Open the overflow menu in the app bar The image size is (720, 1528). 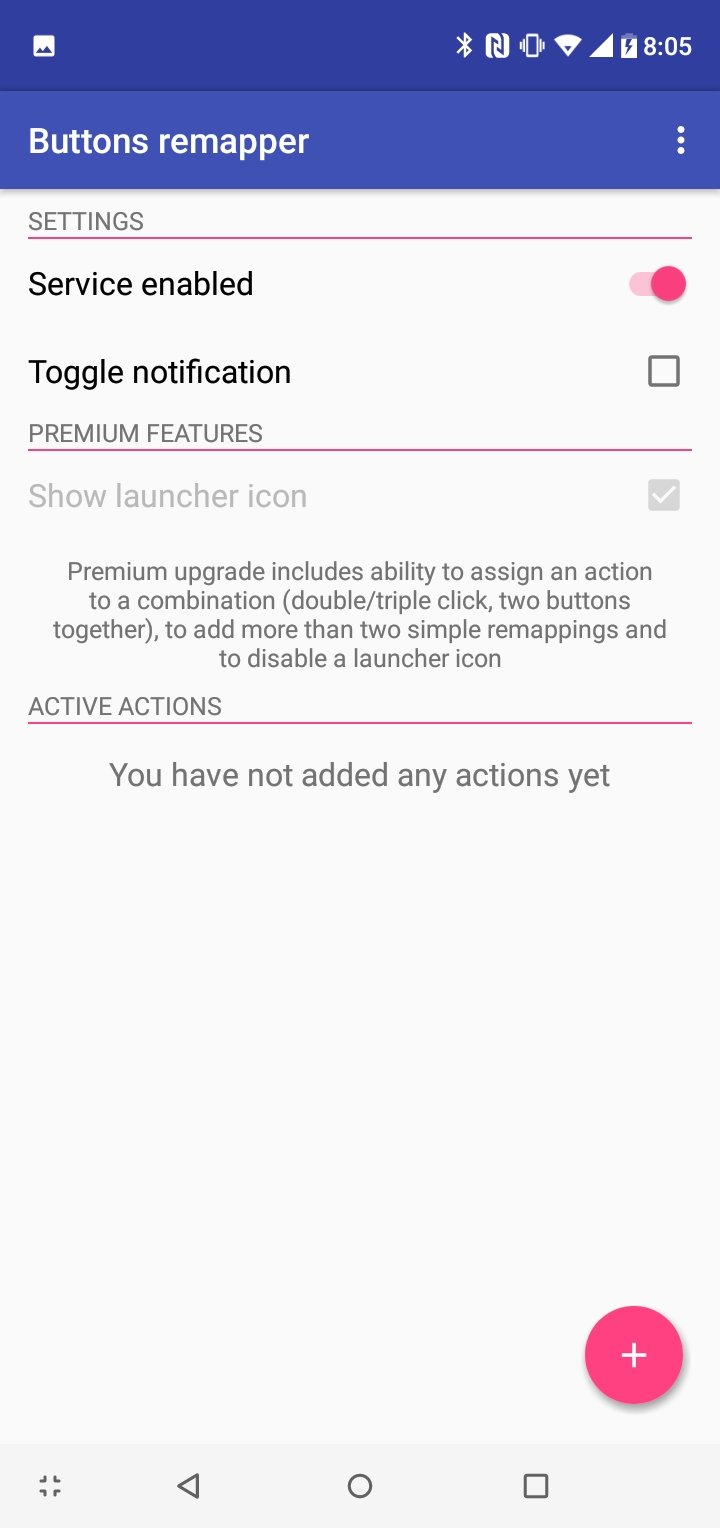(681, 141)
